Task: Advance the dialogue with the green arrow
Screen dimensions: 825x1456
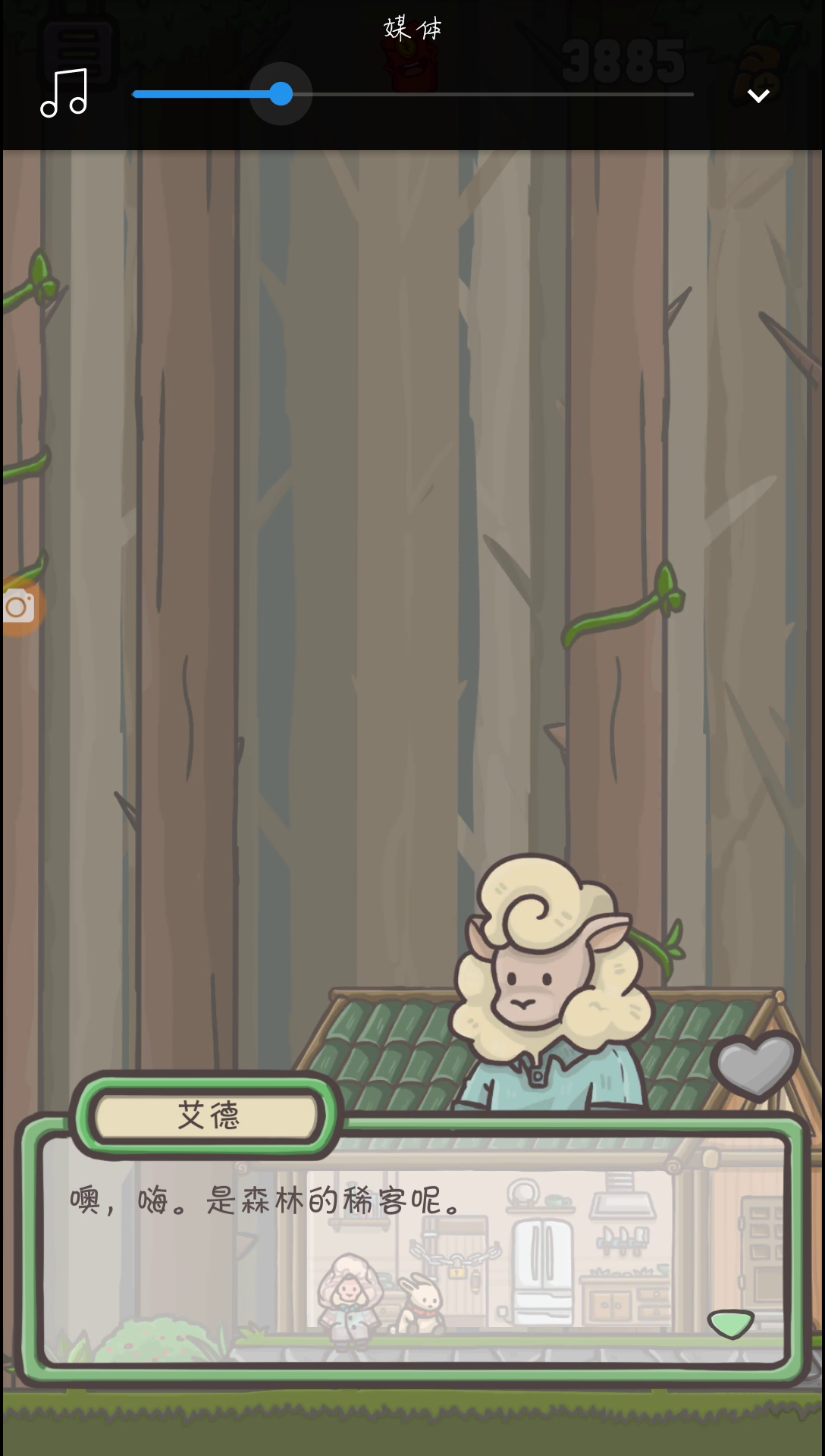Action: point(731,1324)
